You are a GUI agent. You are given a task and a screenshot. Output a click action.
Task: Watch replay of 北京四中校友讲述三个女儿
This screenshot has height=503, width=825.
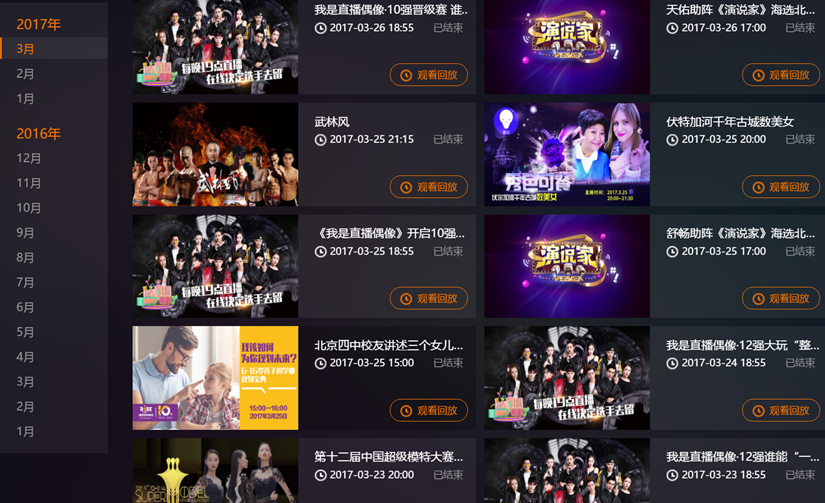429,410
